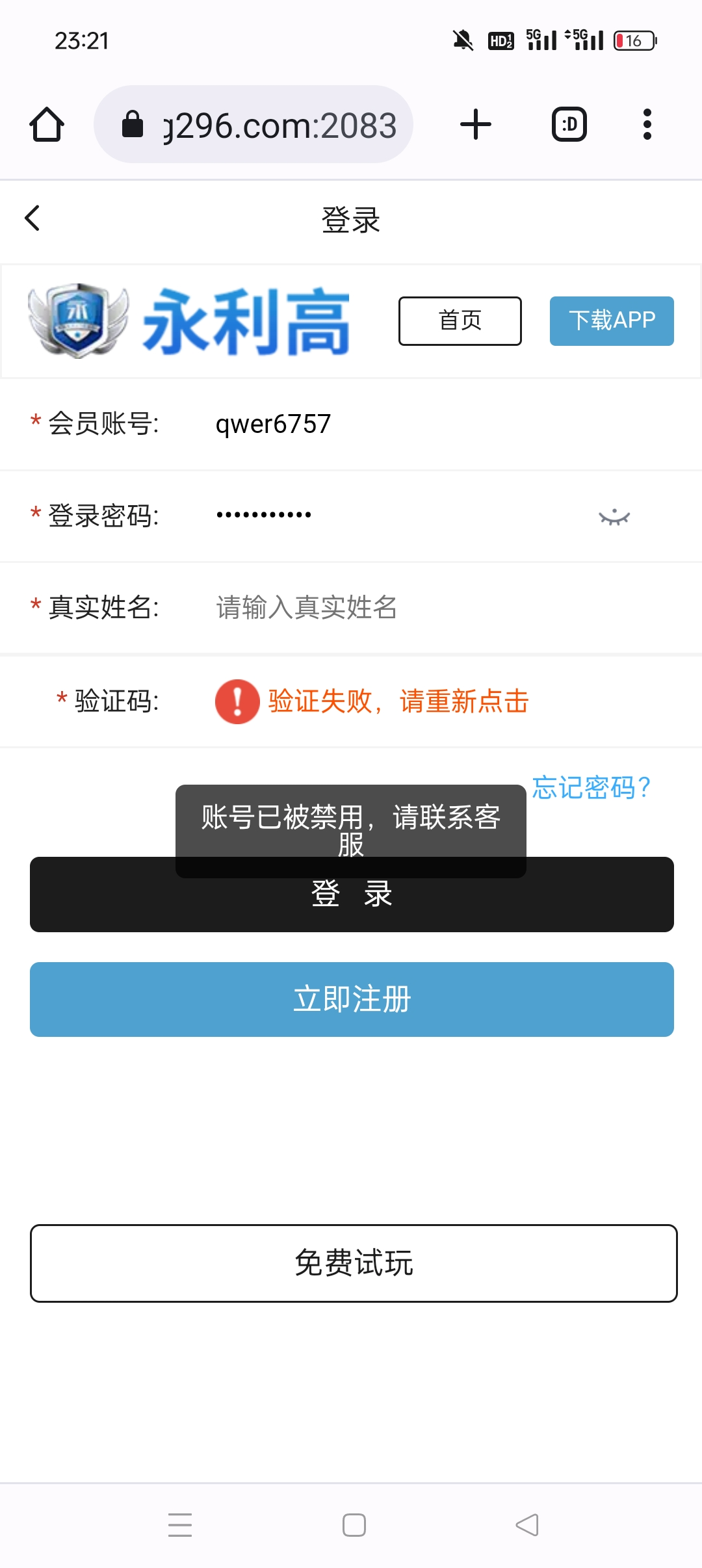Select 立即注册 to sign up
This screenshot has width=702, height=1568.
click(352, 999)
